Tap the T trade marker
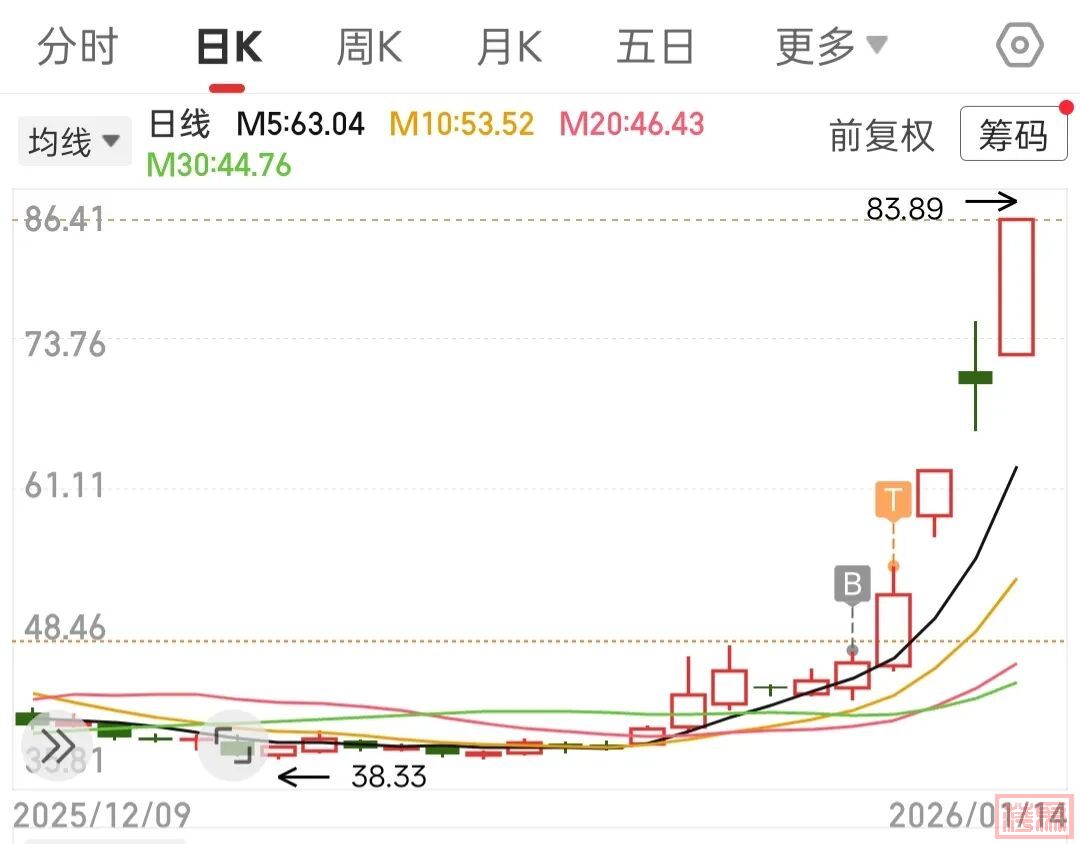 tap(893, 499)
